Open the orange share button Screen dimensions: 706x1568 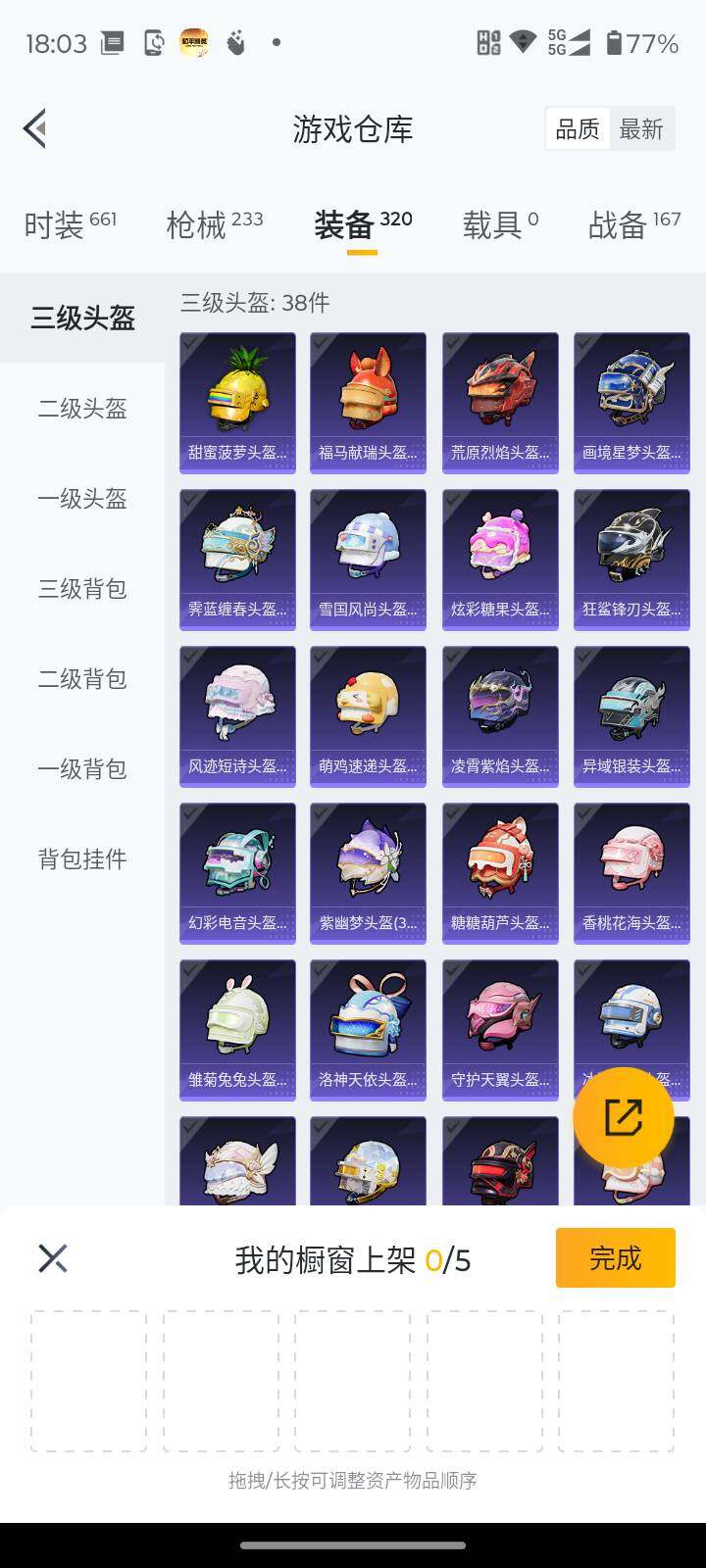coord(625,1117)
